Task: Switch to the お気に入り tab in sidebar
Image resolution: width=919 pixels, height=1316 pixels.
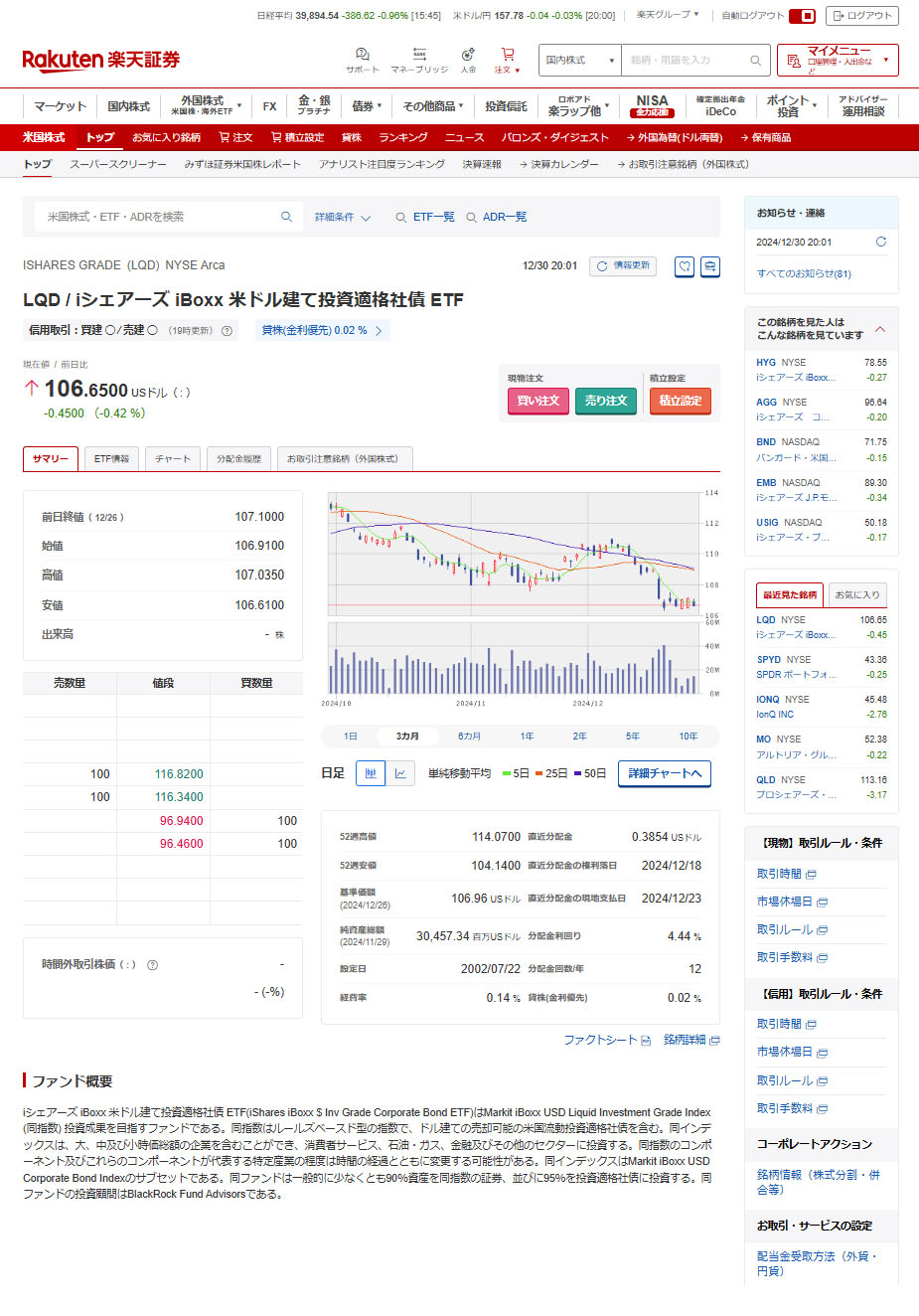Action: (x=857, y=595)
